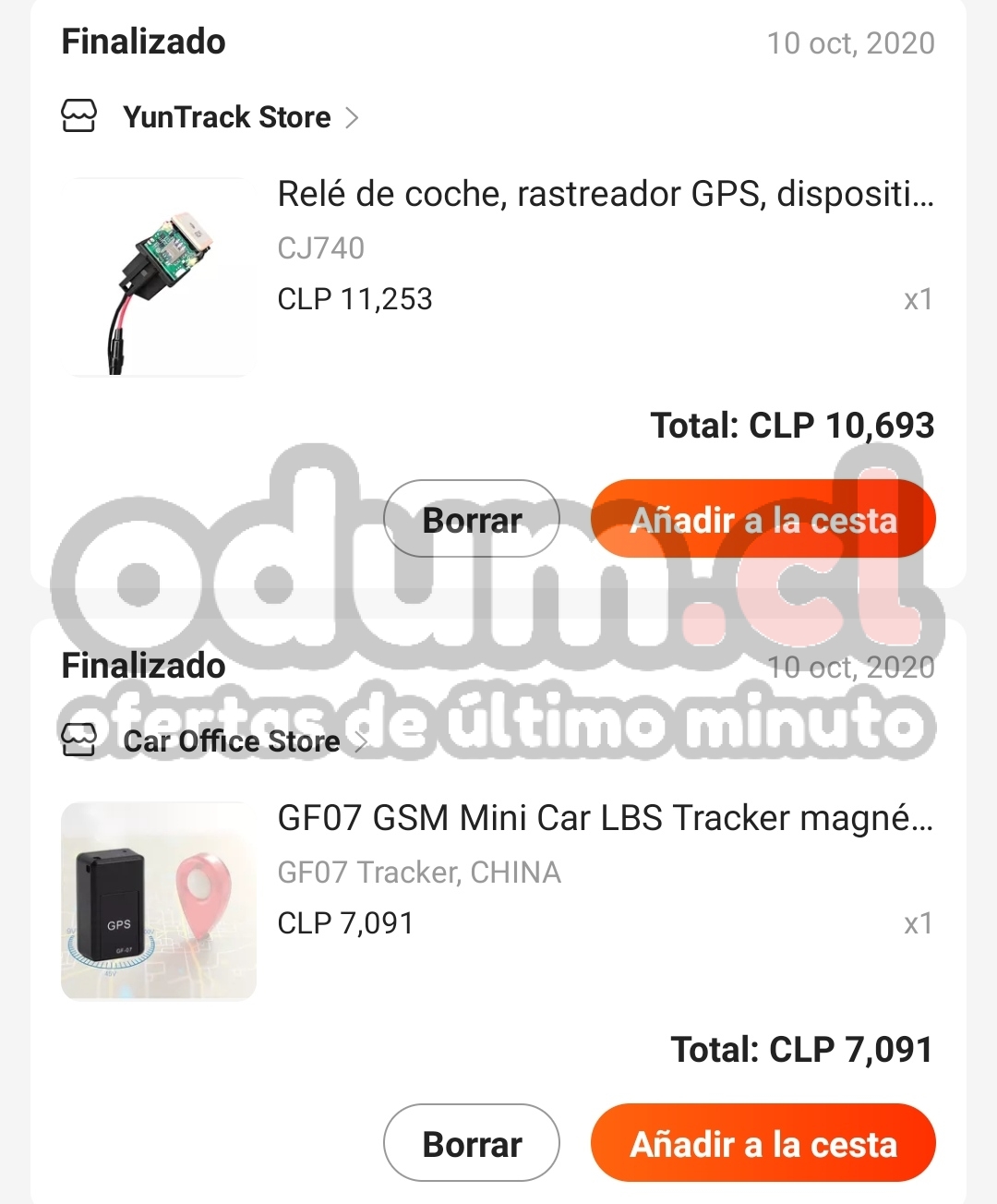
Task: Delete the YunTrack Store order
Action: pos(472,519)
